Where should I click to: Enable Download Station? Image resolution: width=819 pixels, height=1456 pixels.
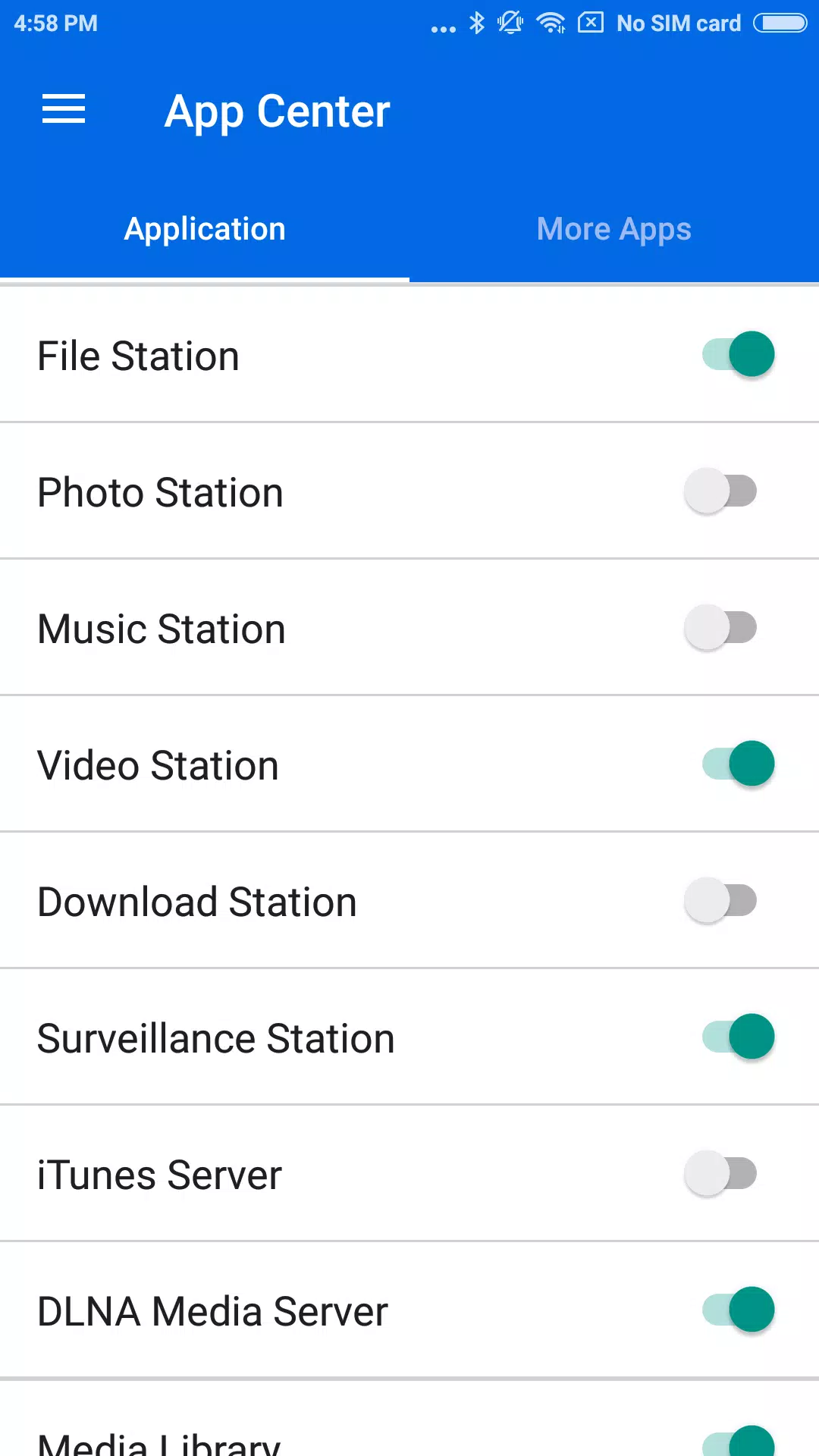click(721, 899)
